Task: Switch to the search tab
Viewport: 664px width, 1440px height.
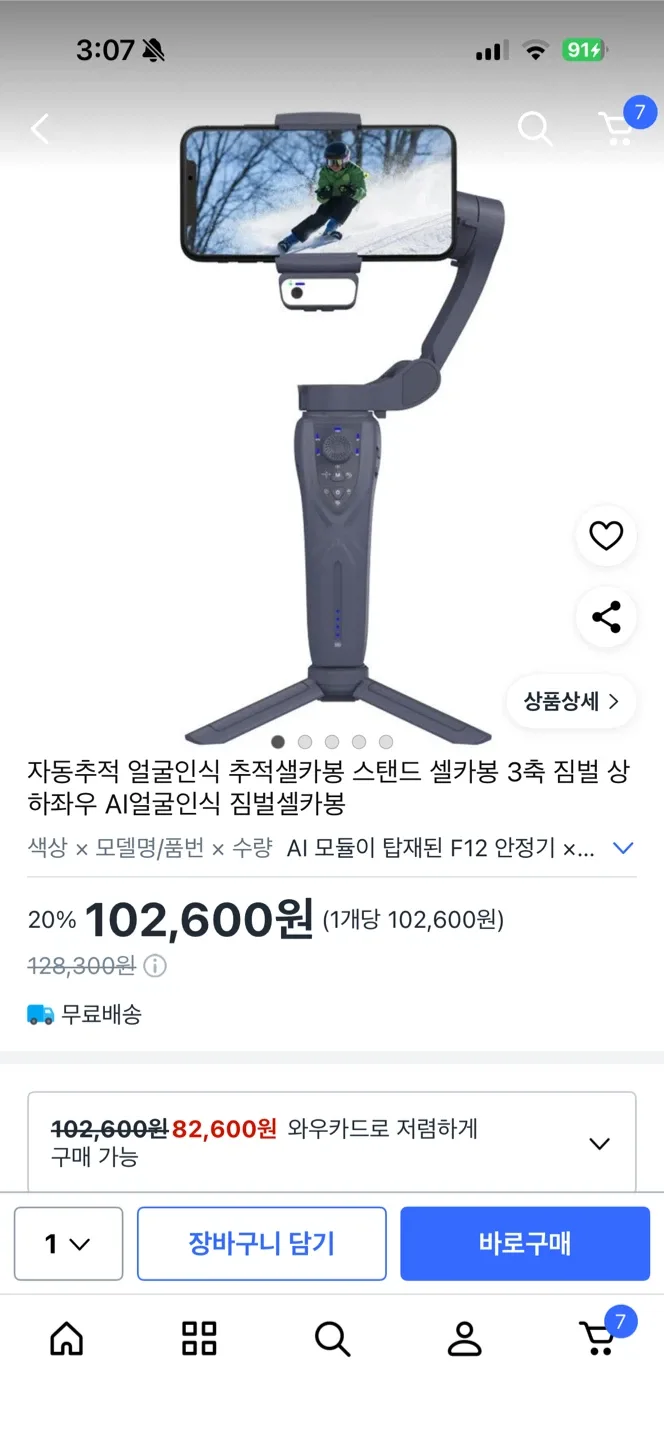Action: click(332, 1338)
